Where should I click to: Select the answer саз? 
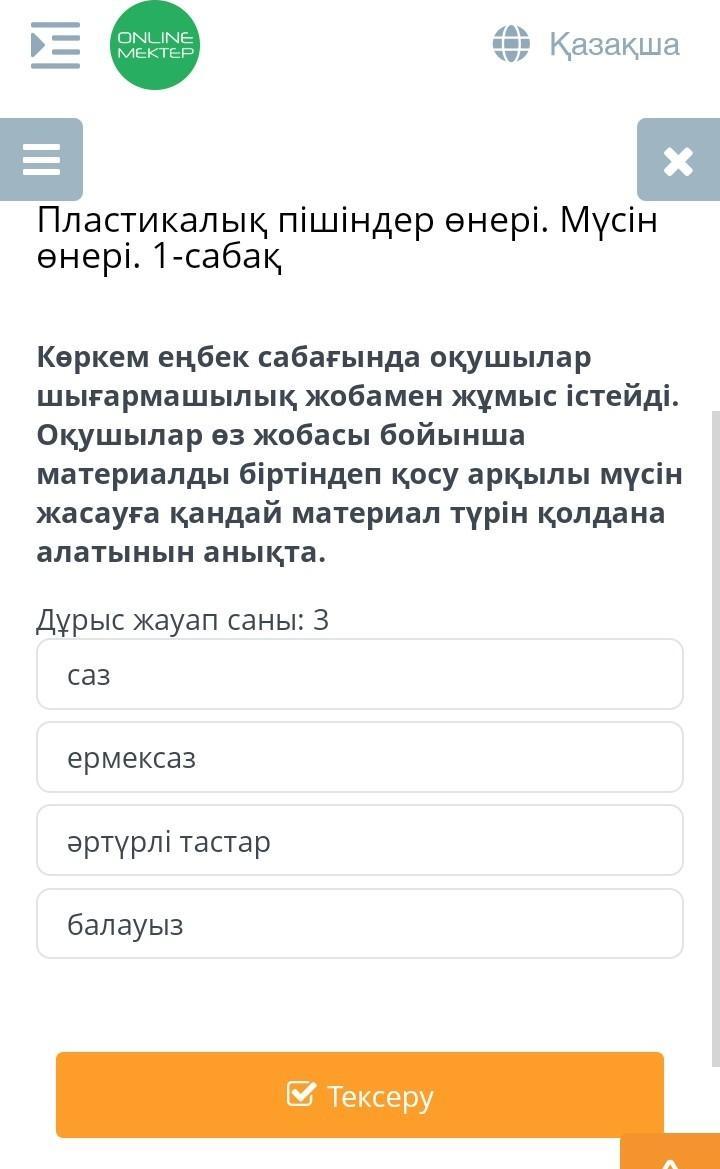coord(360,675)
